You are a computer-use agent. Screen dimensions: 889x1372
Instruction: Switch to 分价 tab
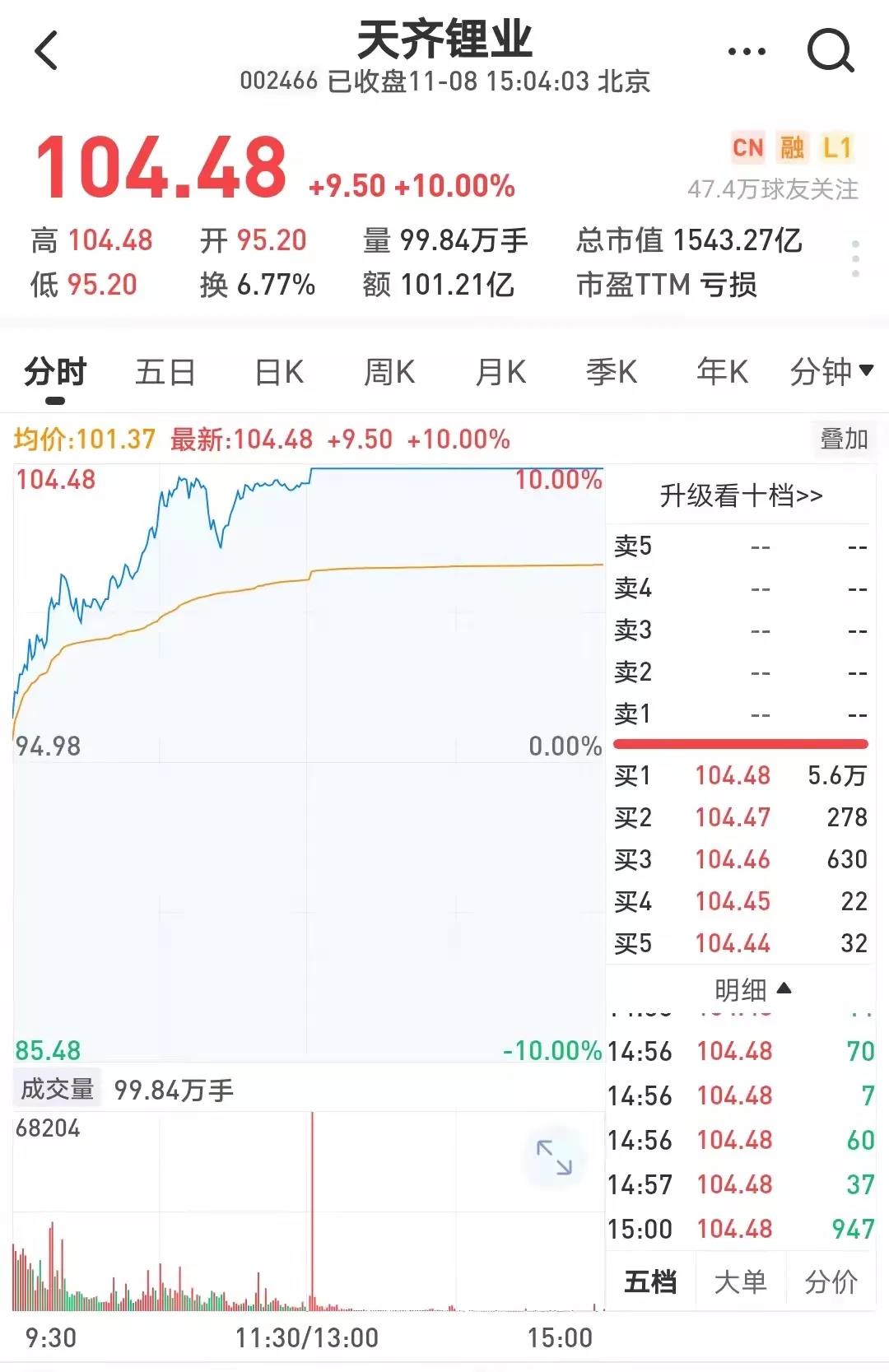point(831,1281)
